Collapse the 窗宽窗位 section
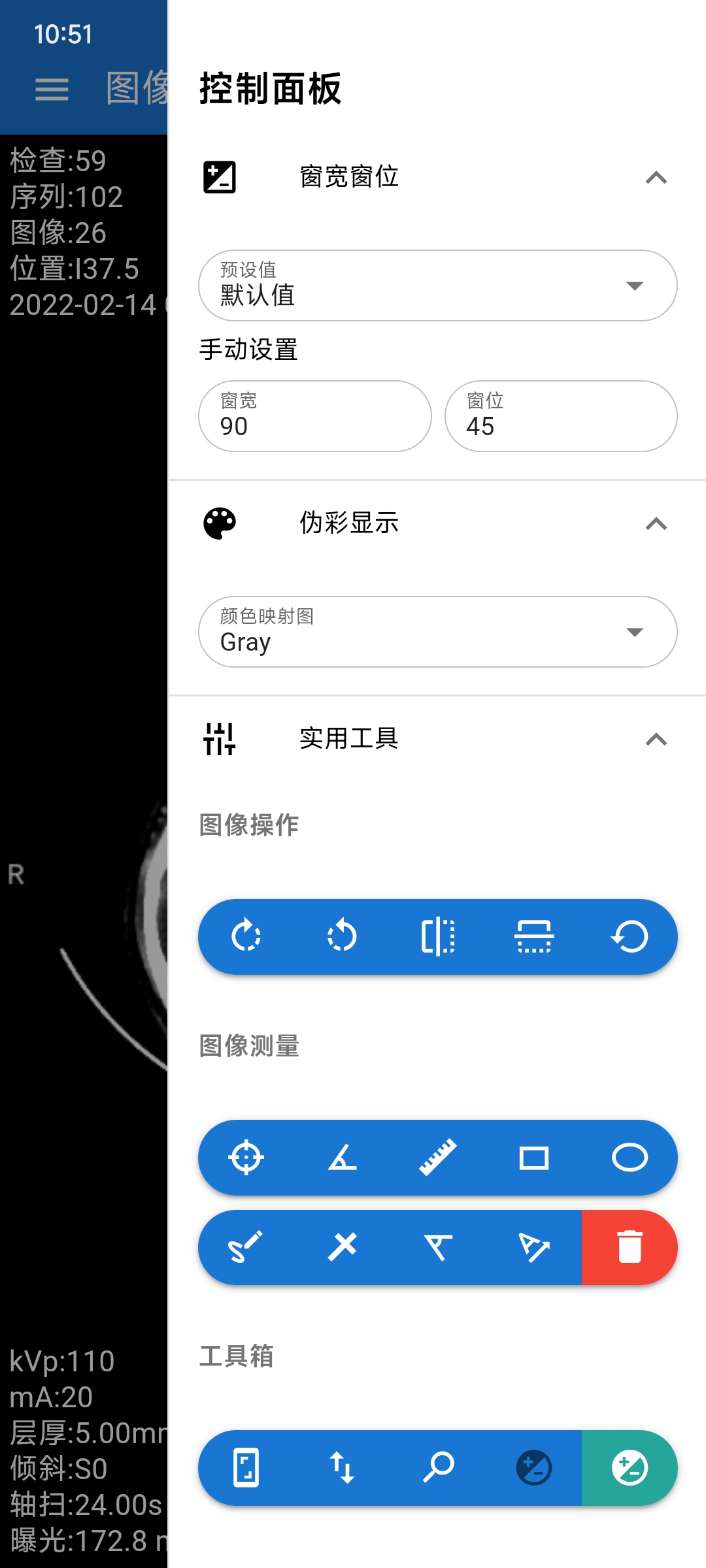Viewport: 706px width, 1568px height. click(656, 178)
